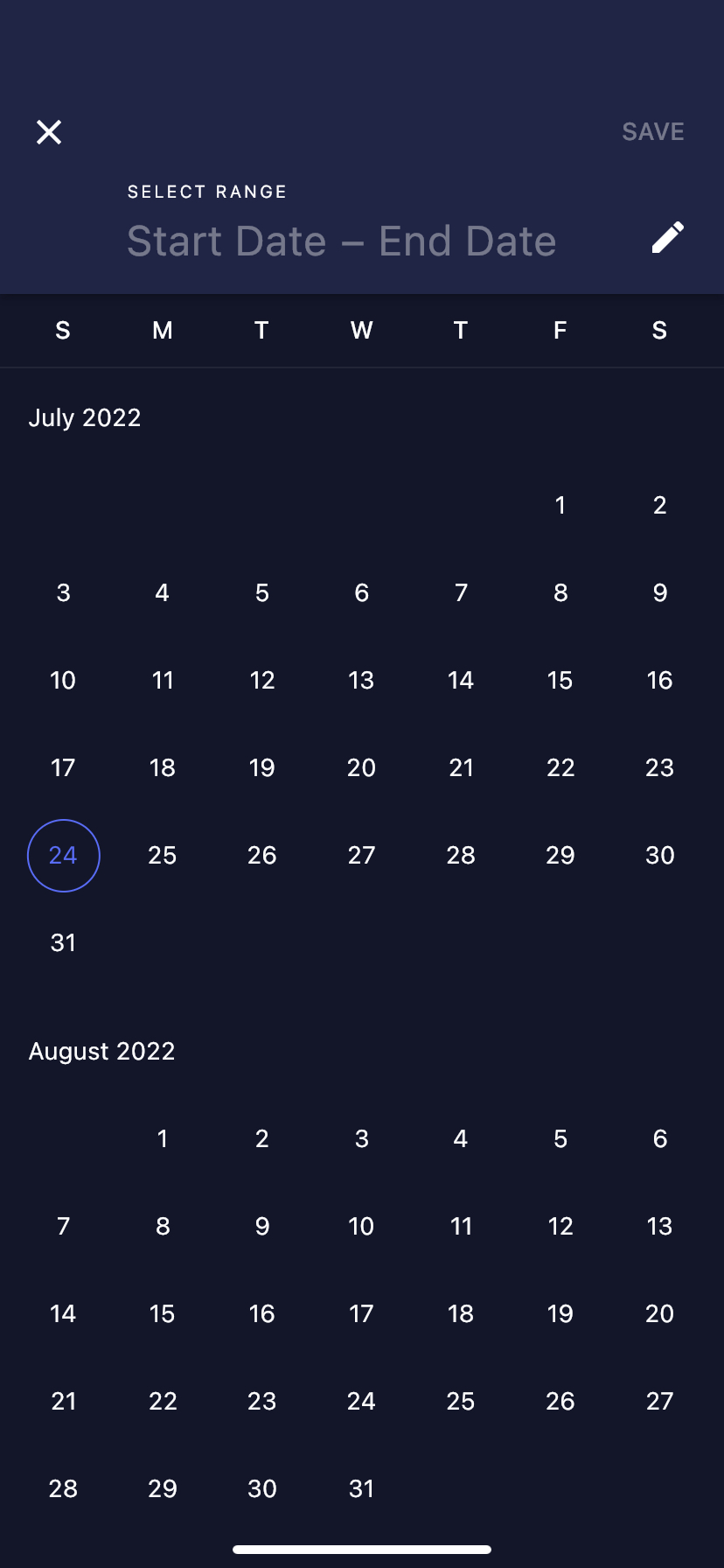Tap the Start Date – End Date field
724x1568 pixels.
341,240
